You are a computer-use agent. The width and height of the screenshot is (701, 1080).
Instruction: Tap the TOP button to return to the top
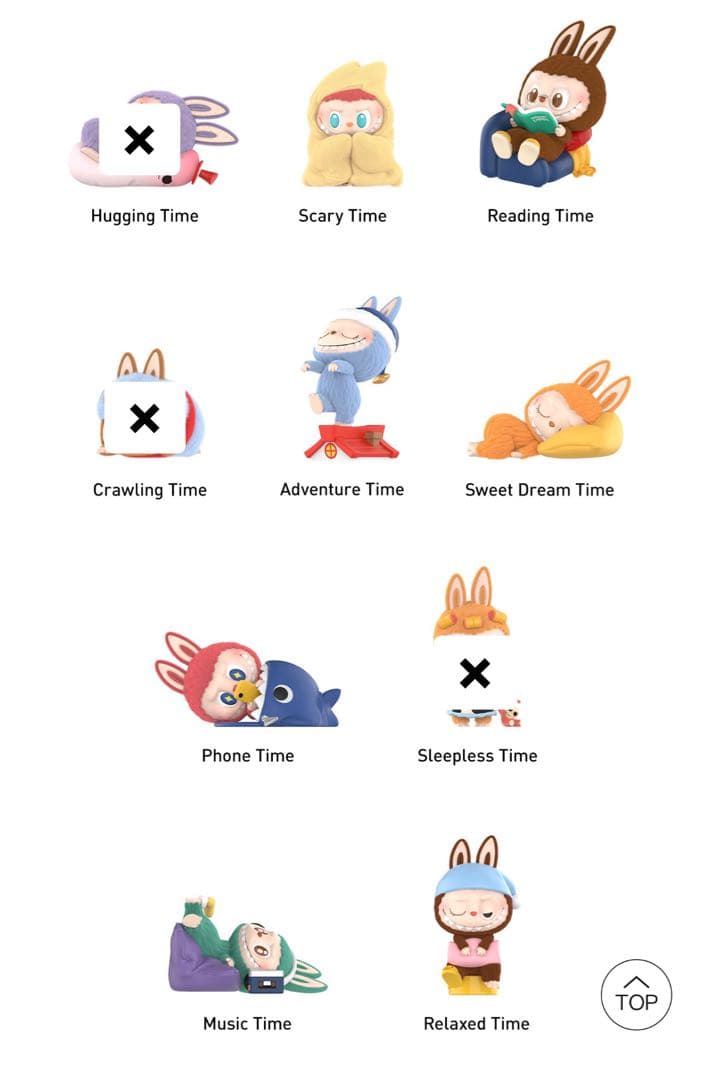(x=636, y=994)
